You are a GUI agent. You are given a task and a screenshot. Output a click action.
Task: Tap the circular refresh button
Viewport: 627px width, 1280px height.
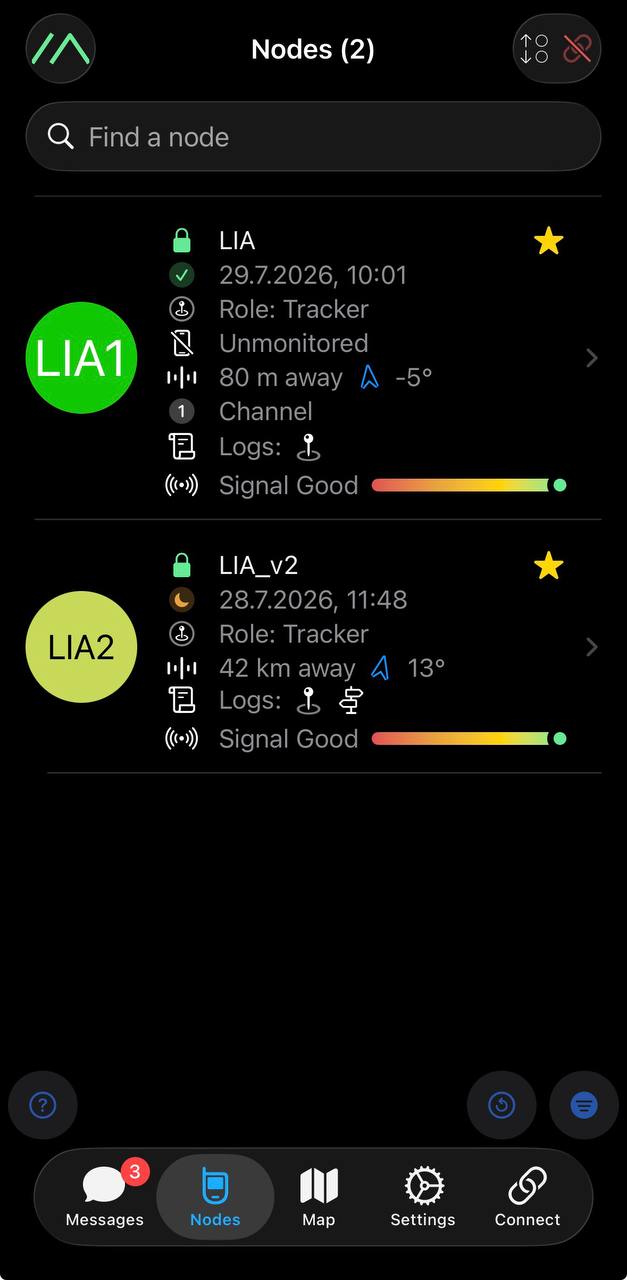point(501,1105)
